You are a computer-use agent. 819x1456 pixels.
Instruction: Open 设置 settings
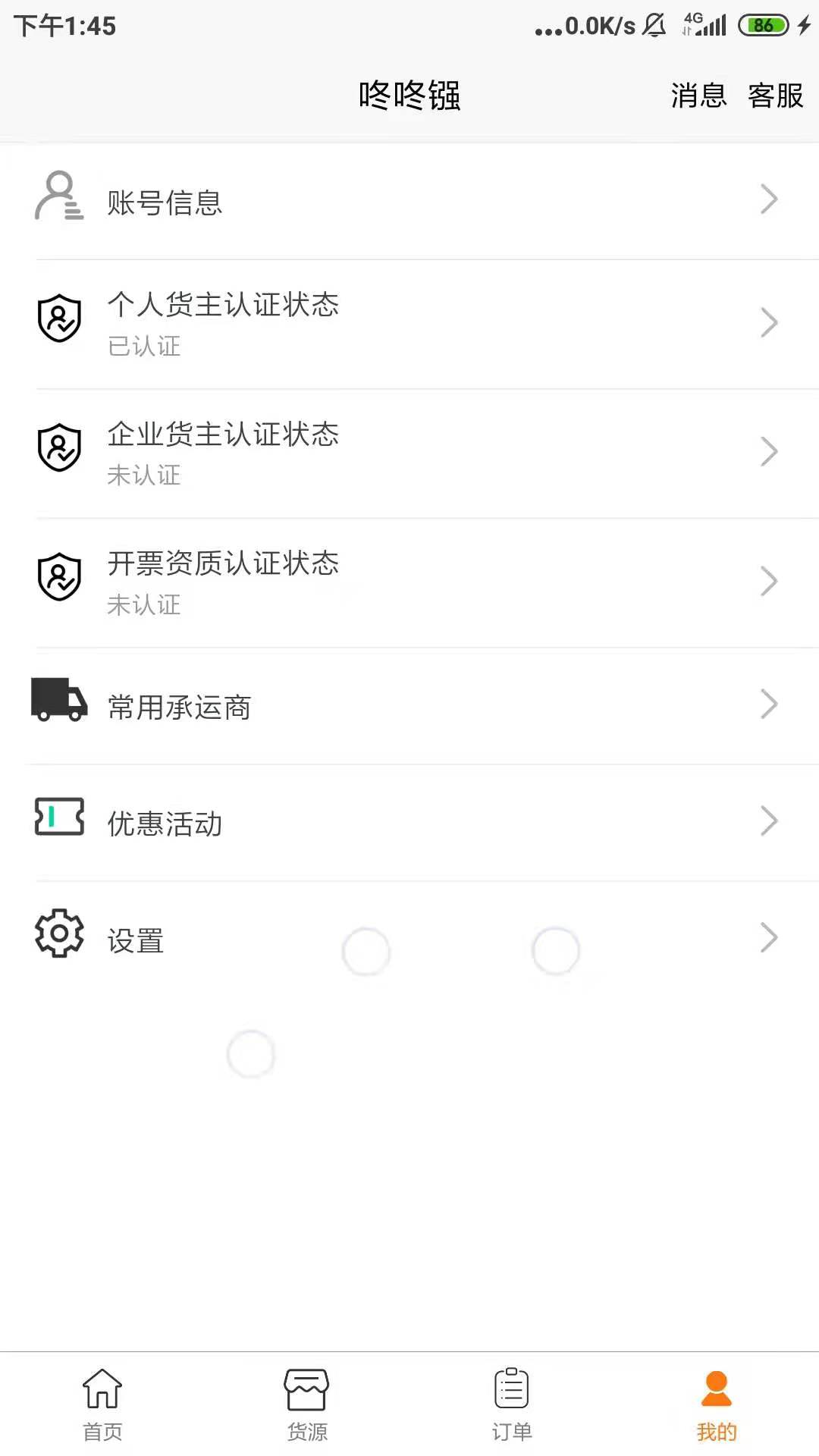pyautogui.click(x=409, y=939)
